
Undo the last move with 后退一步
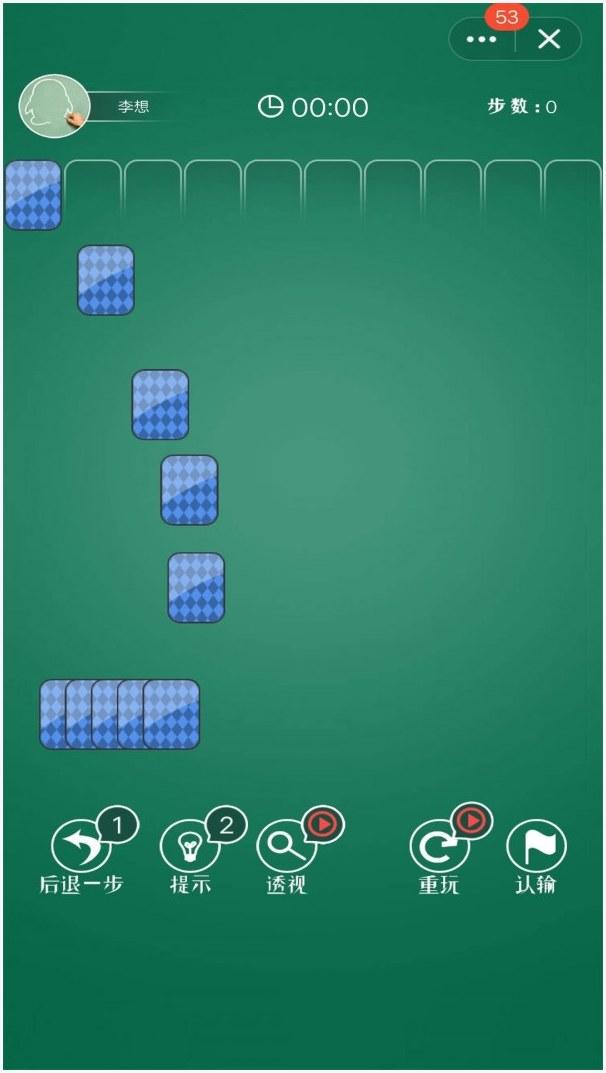tap(81, 853)
